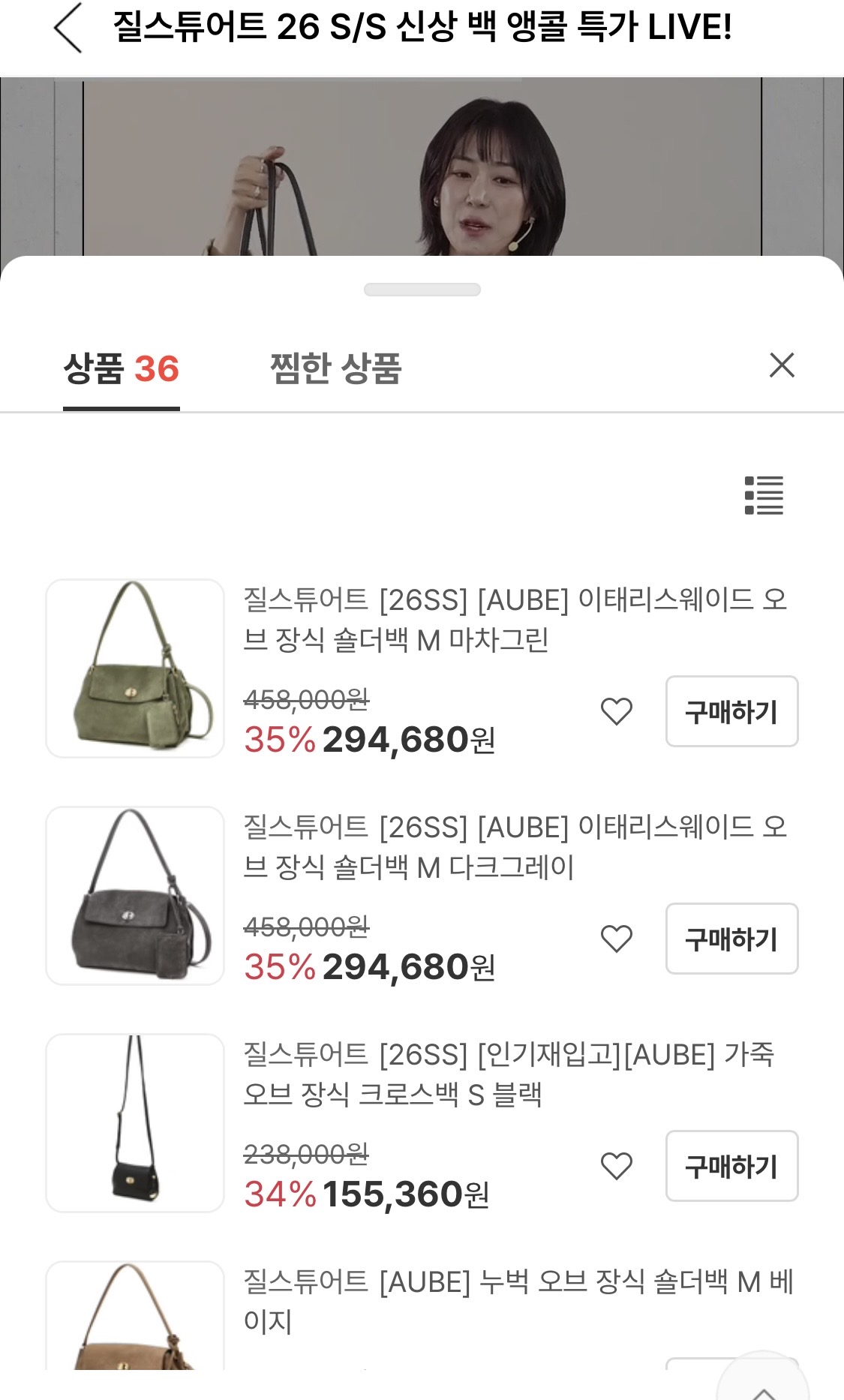The image size is (844, 1400).
Task: Jump to top with the up-arrow button
Action: click(x=763, y=1386)
